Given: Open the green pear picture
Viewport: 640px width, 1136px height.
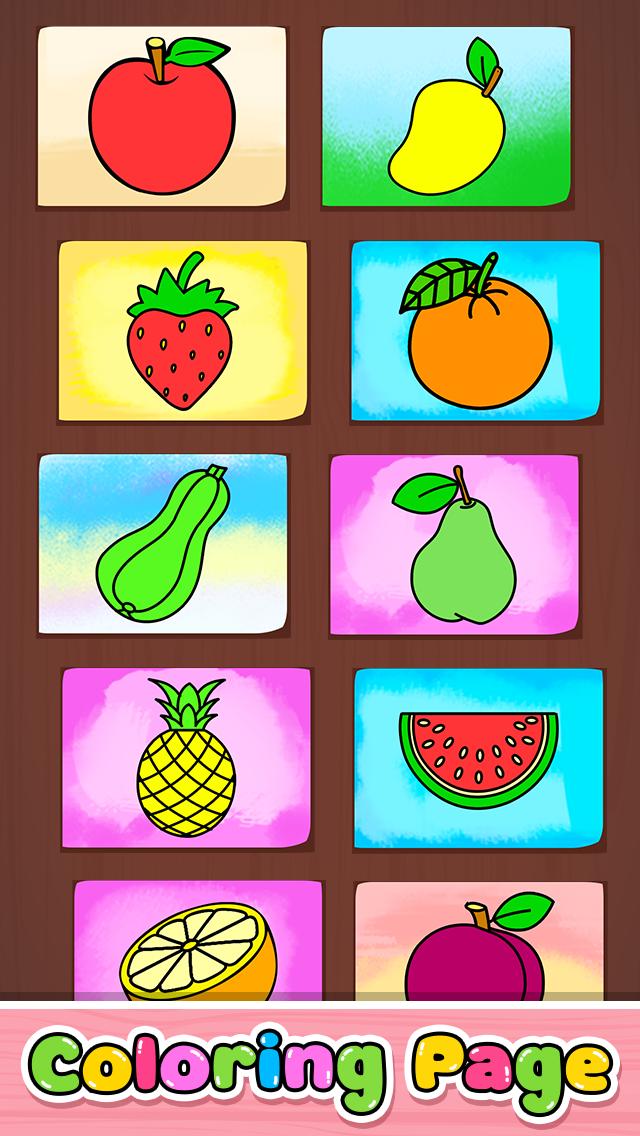Looking at the screenshot, I should tap(454, 545).
